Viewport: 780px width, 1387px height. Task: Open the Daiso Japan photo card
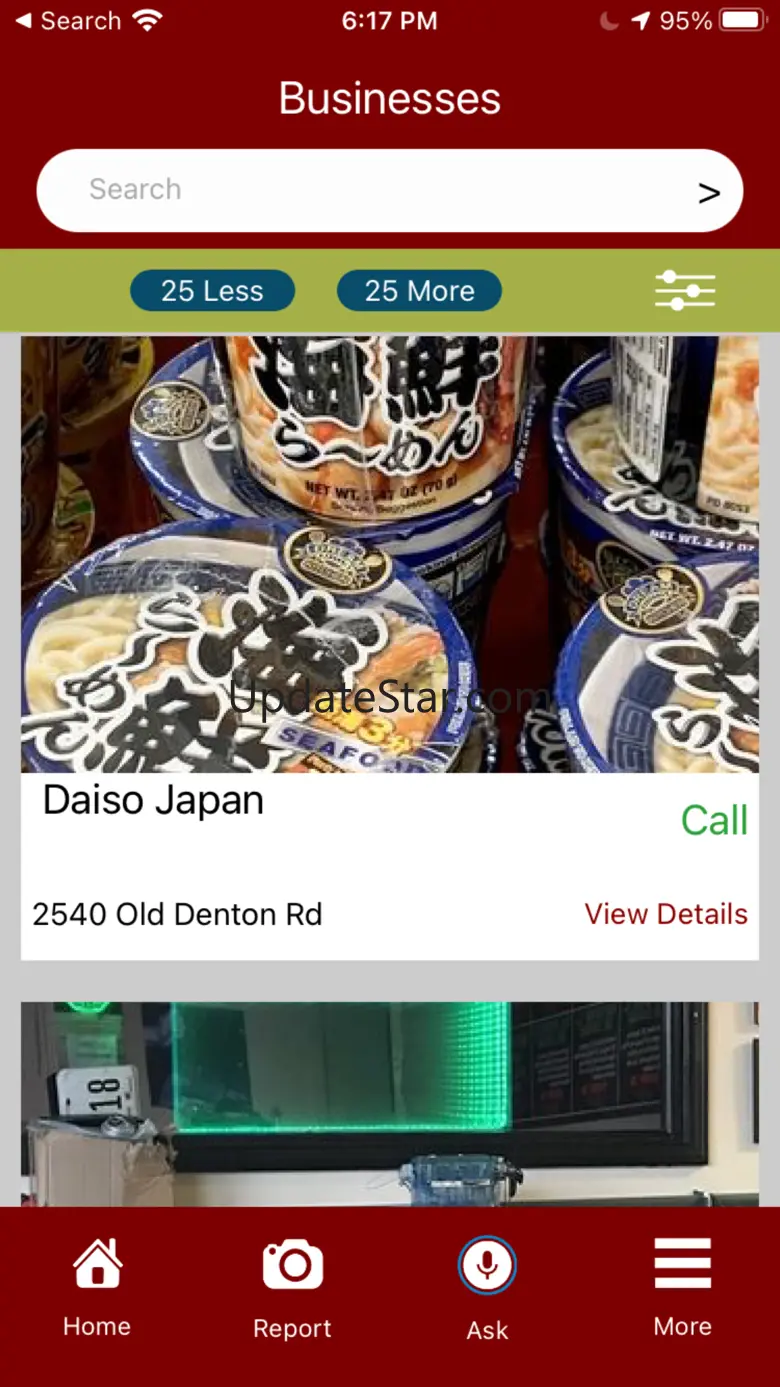[390, 554]
